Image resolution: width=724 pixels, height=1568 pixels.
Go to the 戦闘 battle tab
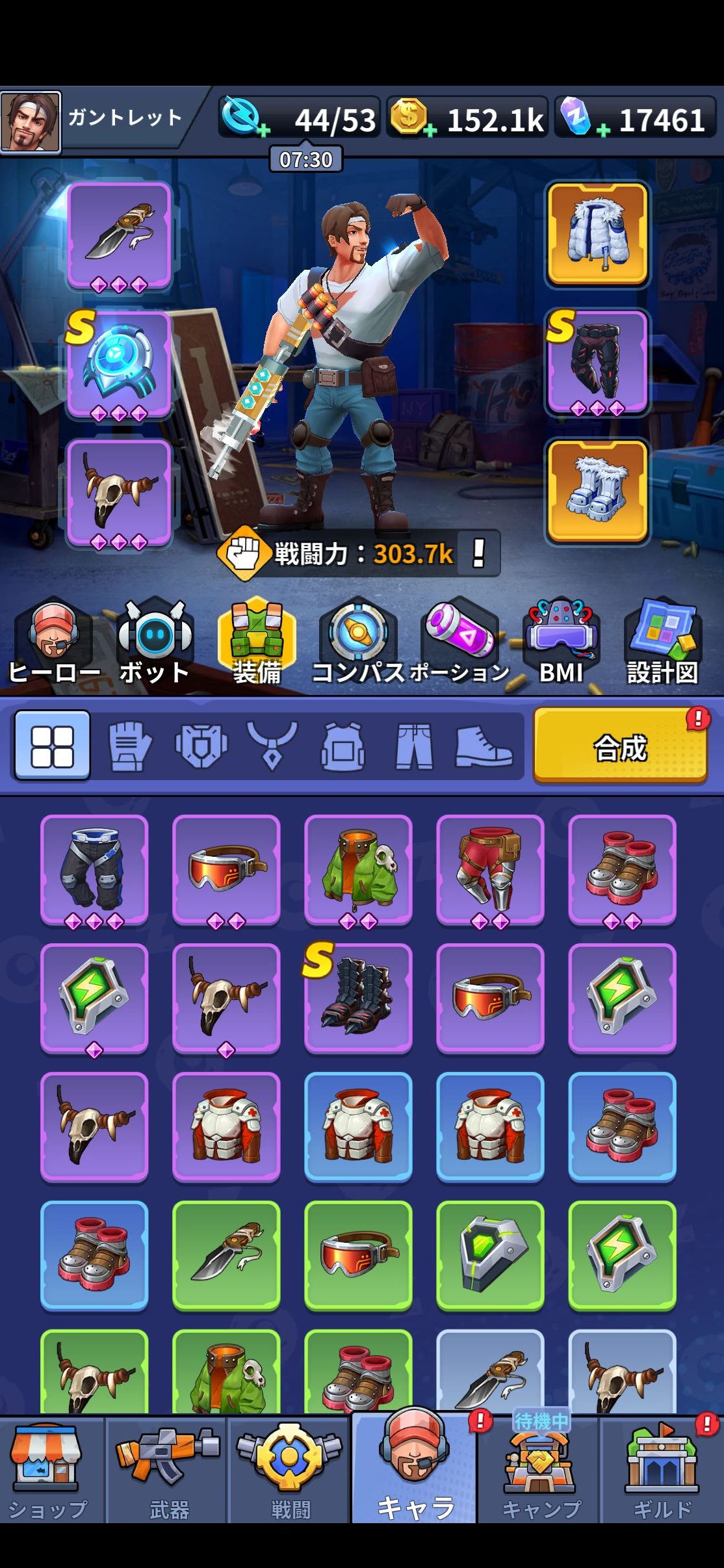290,1470
